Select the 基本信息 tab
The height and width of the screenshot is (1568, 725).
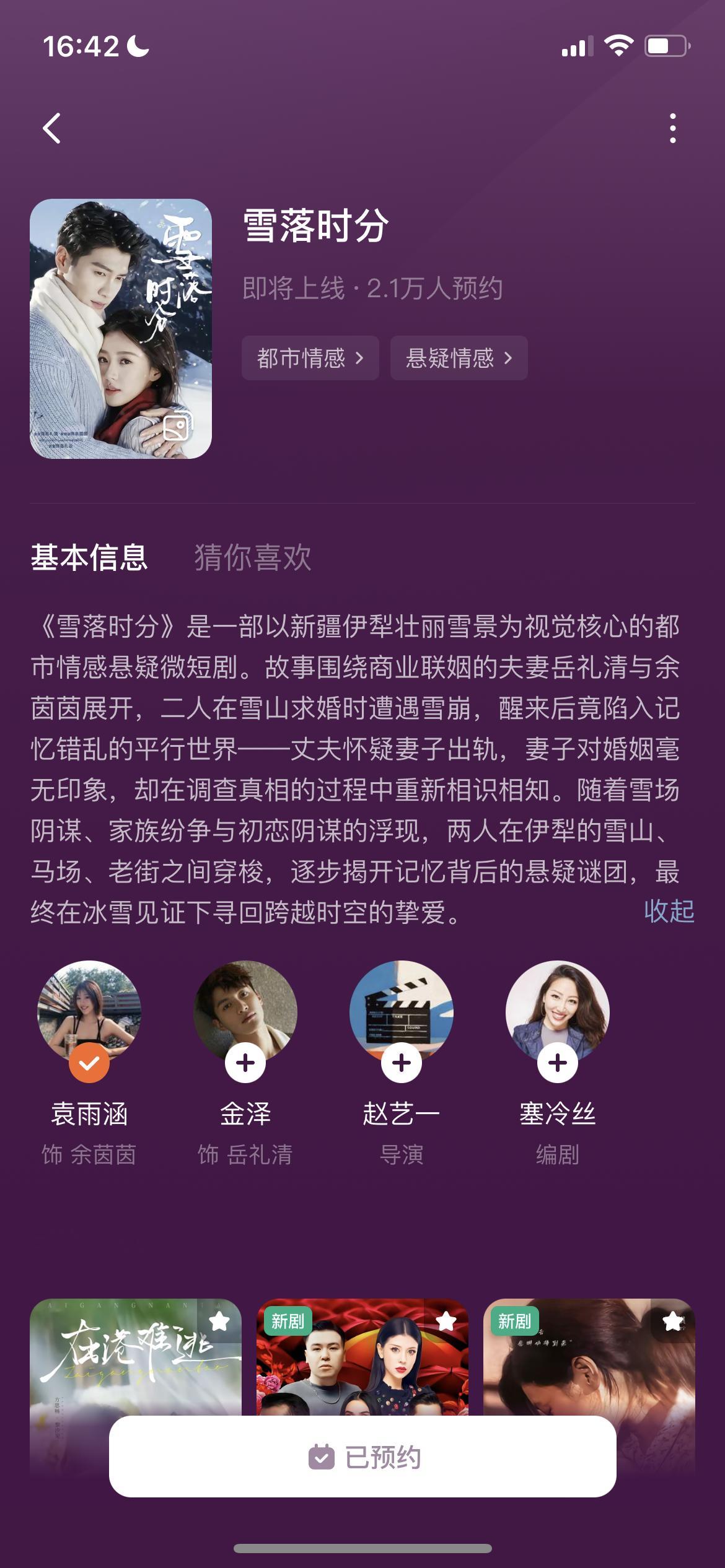(x=89, y=558)
